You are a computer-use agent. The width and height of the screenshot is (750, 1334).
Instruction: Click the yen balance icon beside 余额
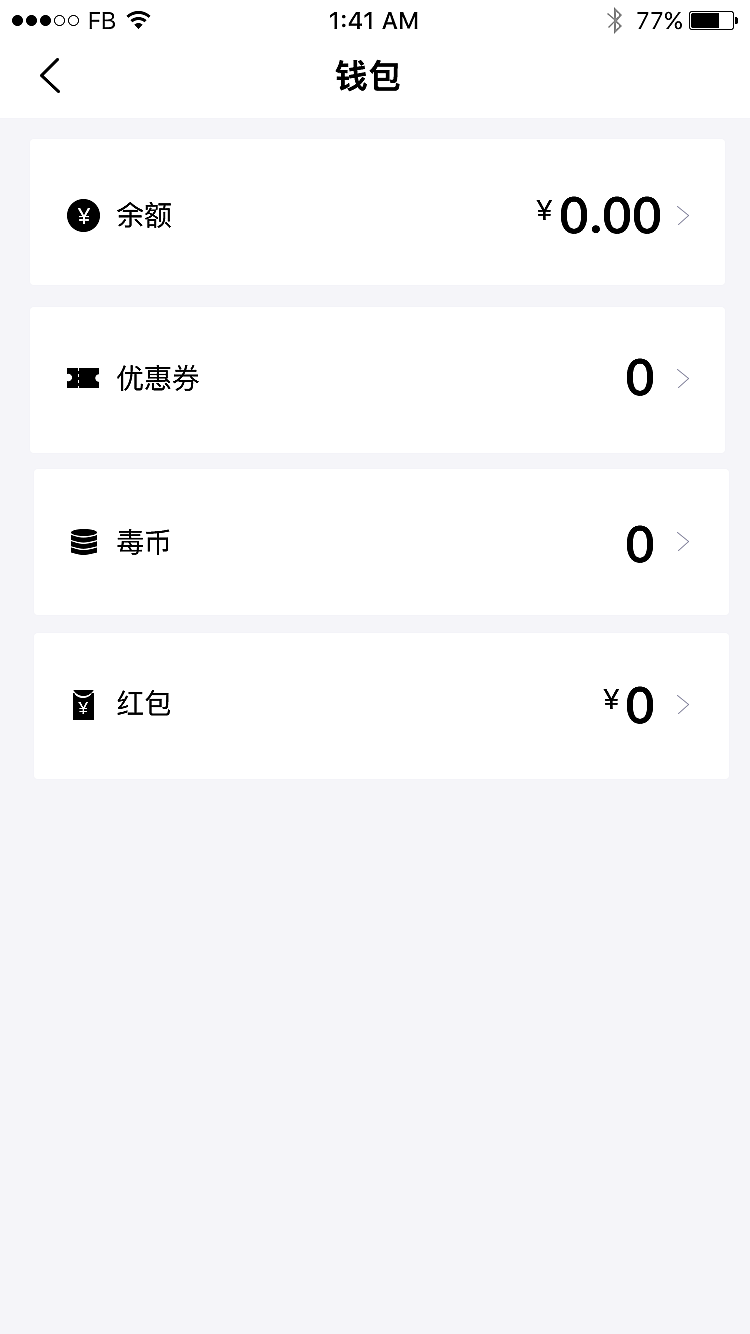(83, 215)
